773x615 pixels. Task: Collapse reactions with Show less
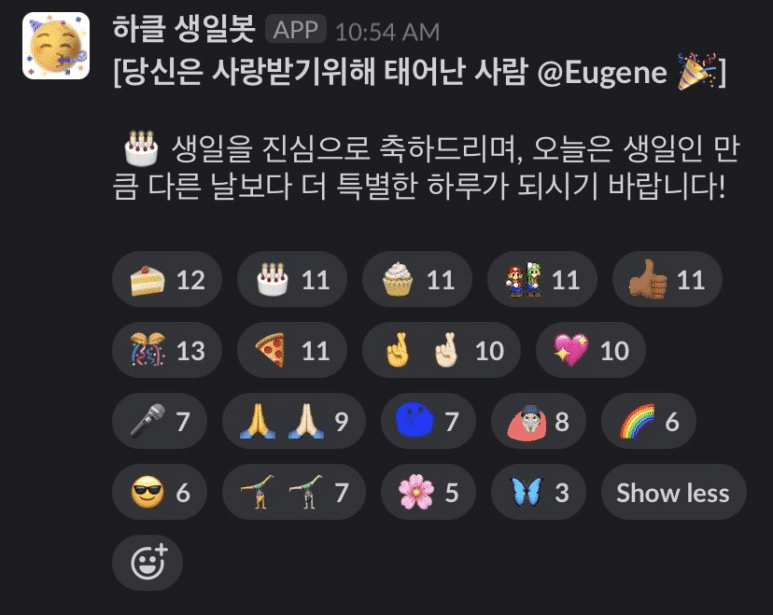pyautogui.click(x=673, y=492)
